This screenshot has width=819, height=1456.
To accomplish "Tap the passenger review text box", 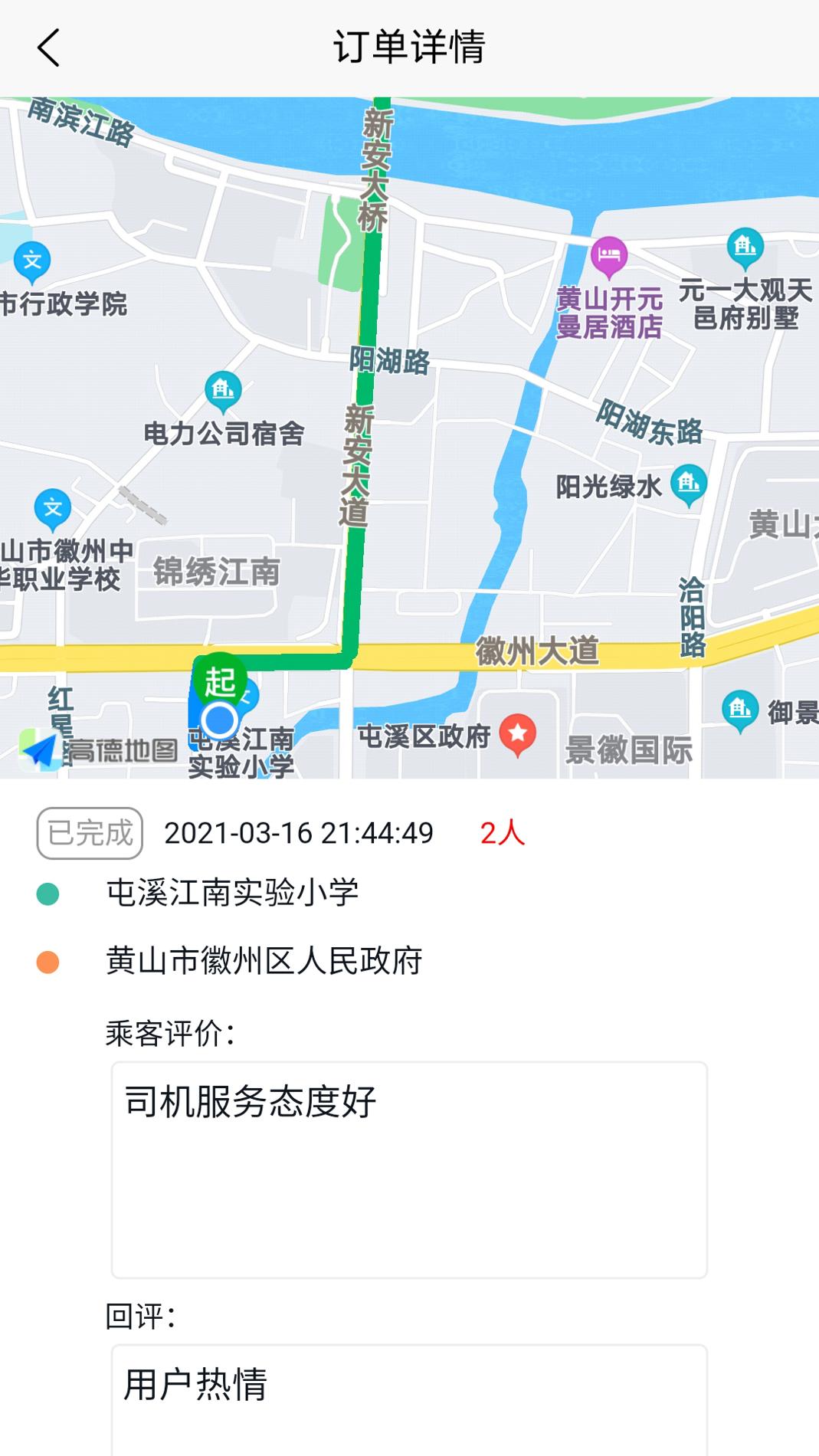I will pos(409,1169).
